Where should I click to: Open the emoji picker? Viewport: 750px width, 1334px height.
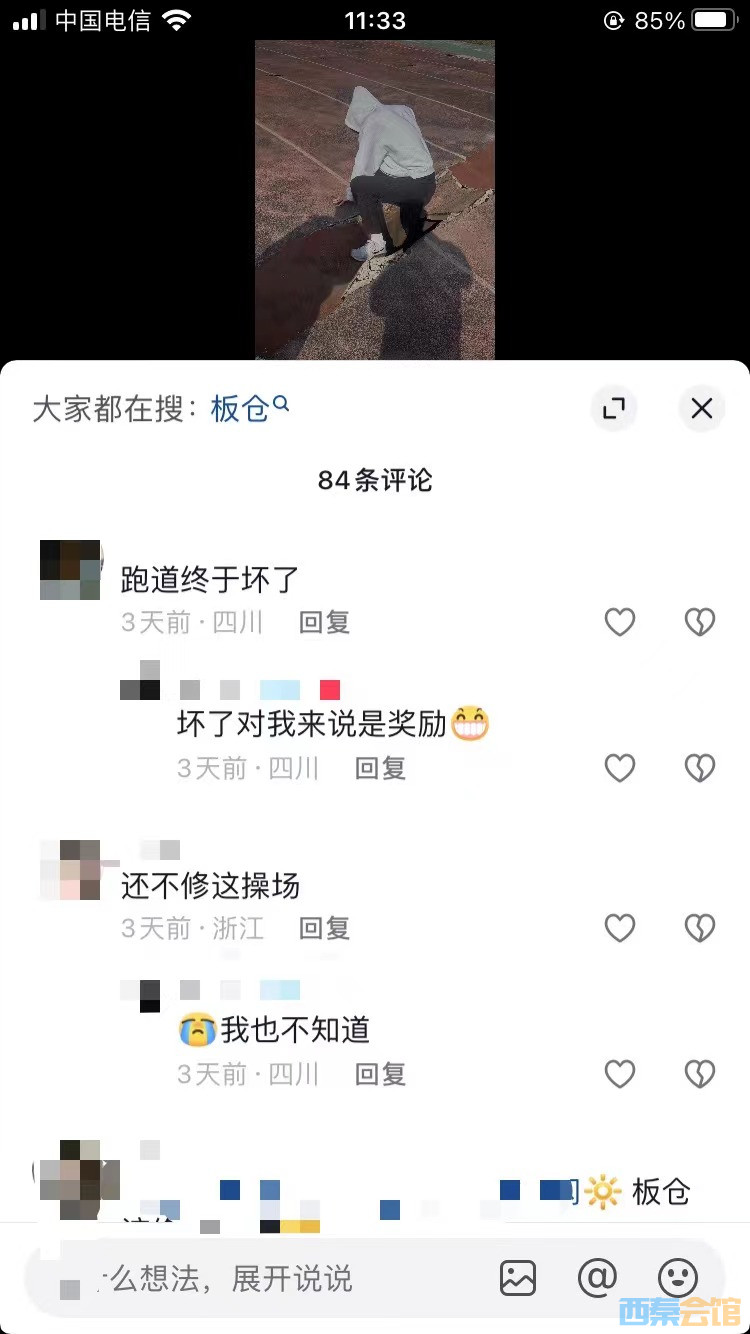click(x=677, y=1278)
